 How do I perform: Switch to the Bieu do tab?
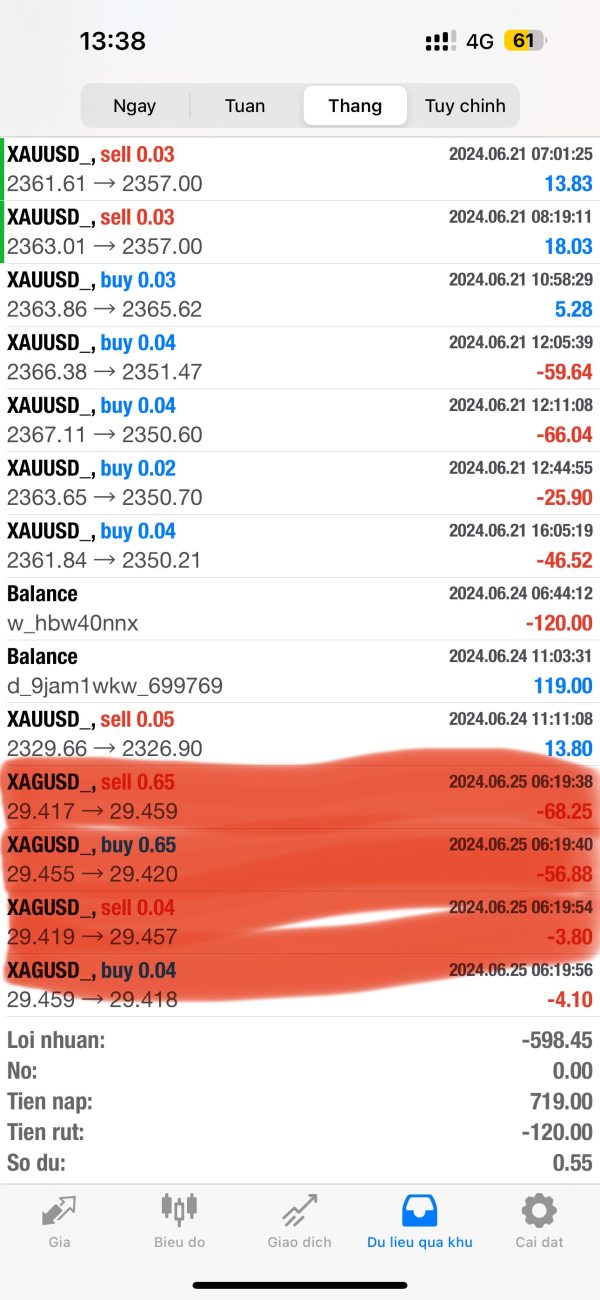click(180, 1221)
